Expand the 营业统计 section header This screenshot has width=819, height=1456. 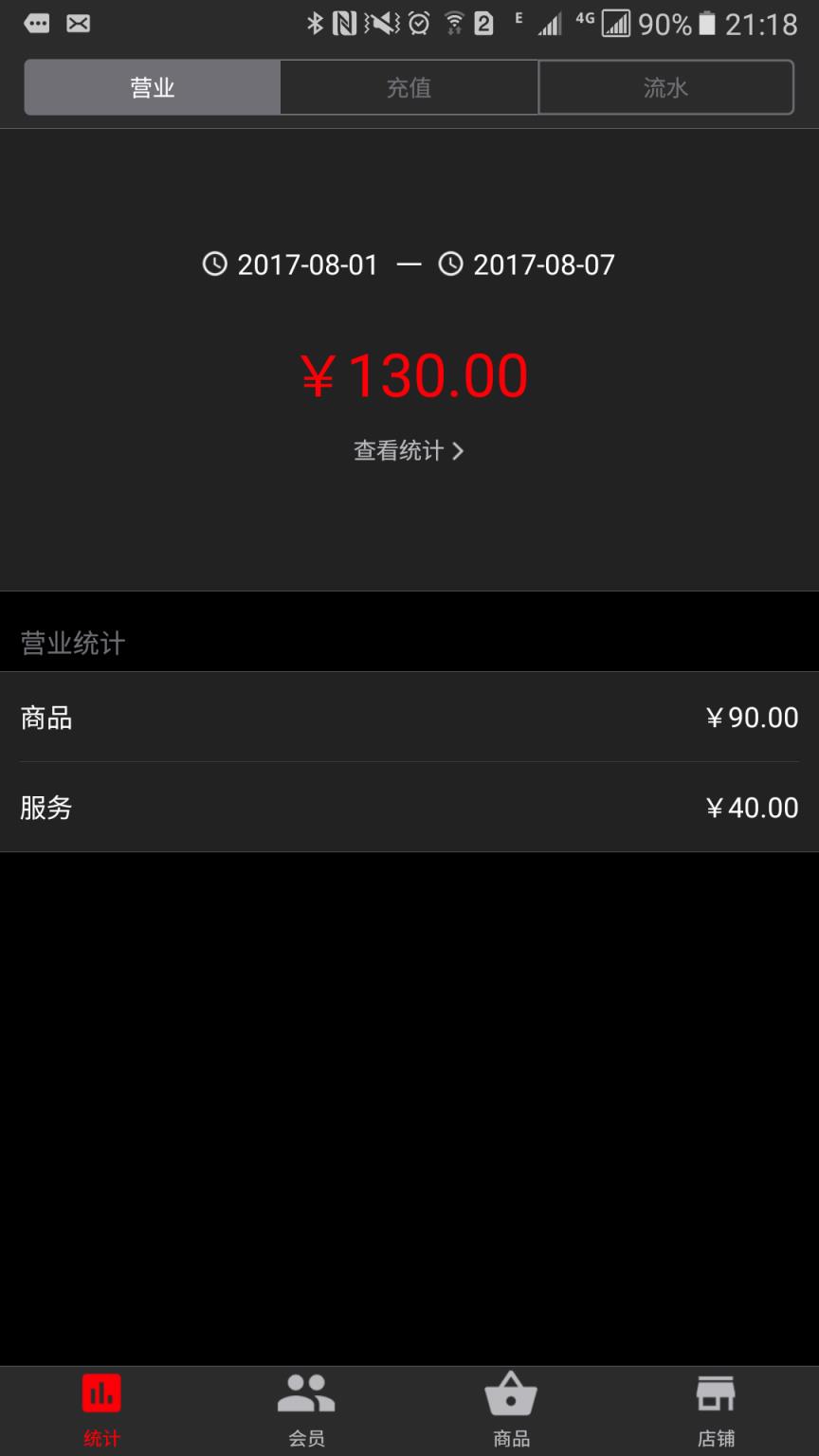71,643
